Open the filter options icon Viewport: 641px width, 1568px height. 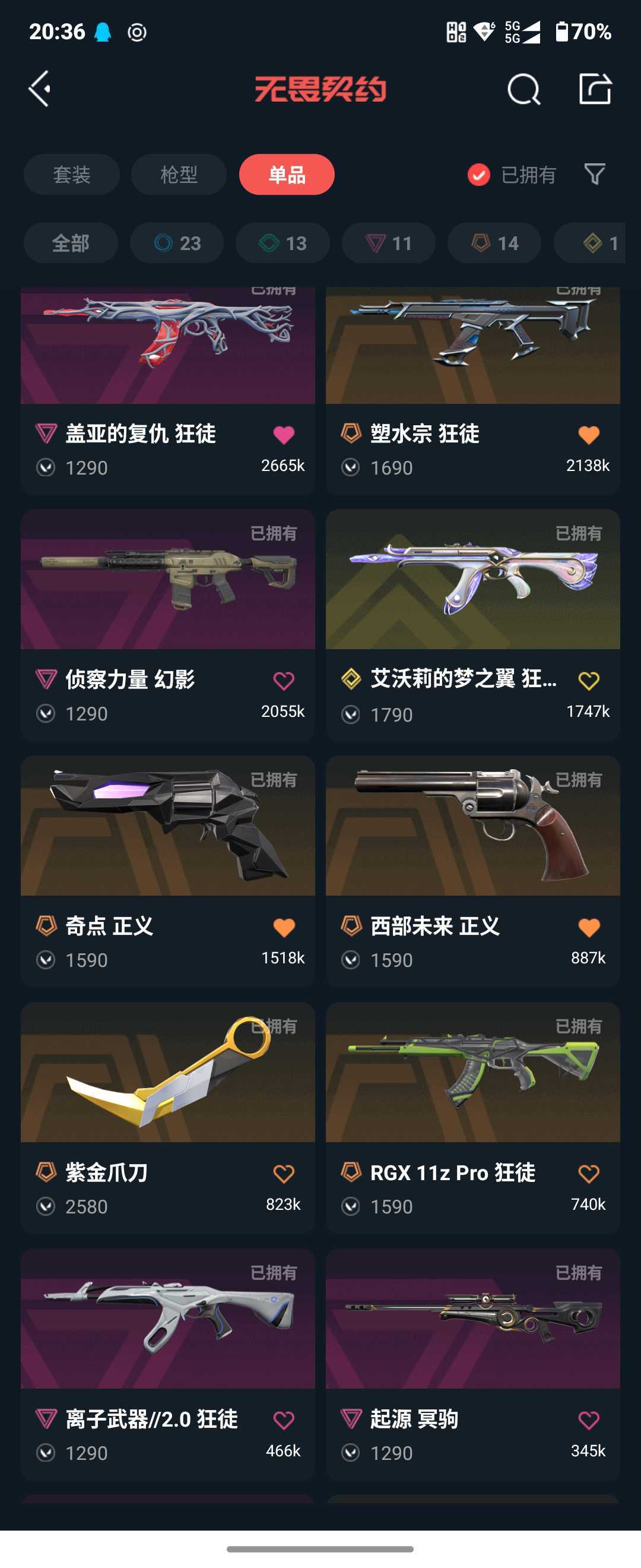596,175
